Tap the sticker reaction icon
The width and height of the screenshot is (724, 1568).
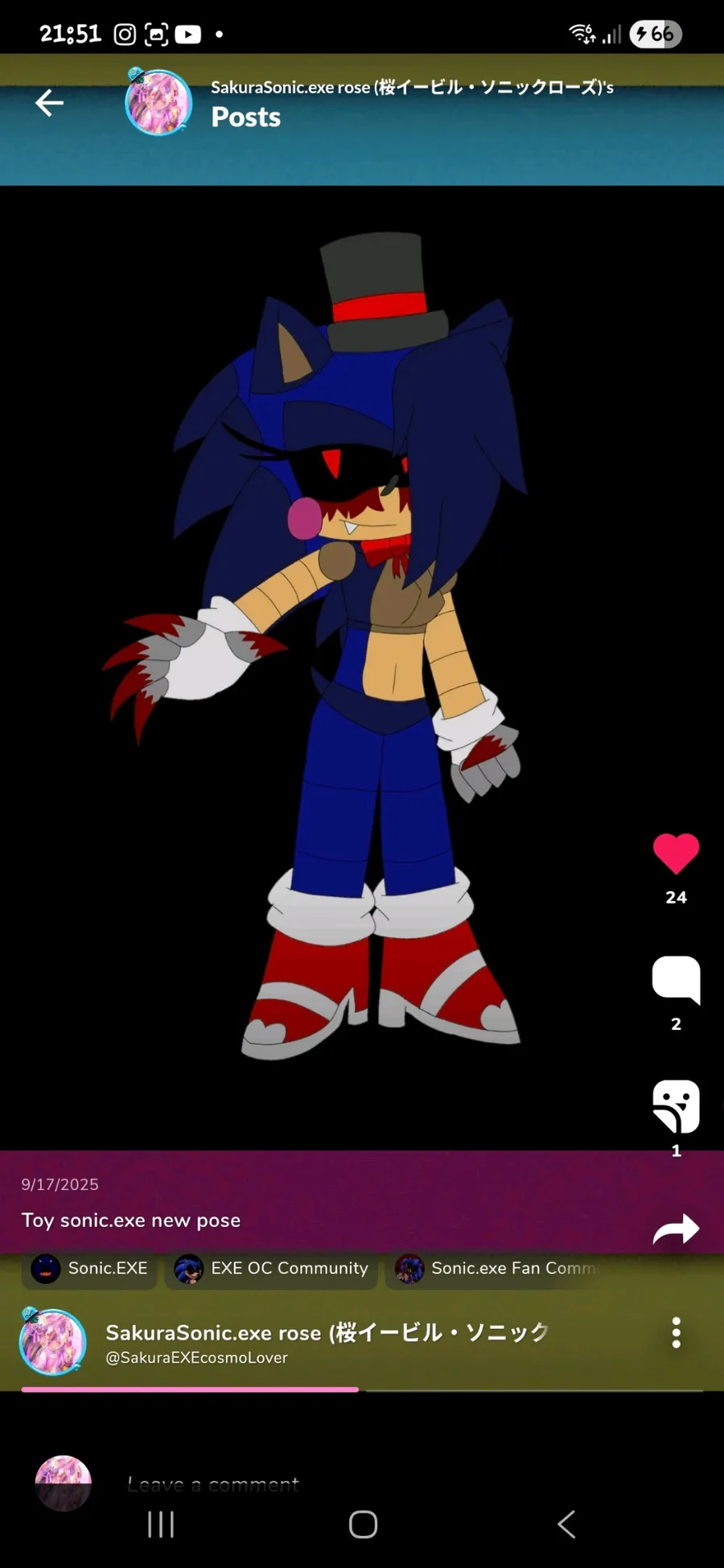point(676,1106)
